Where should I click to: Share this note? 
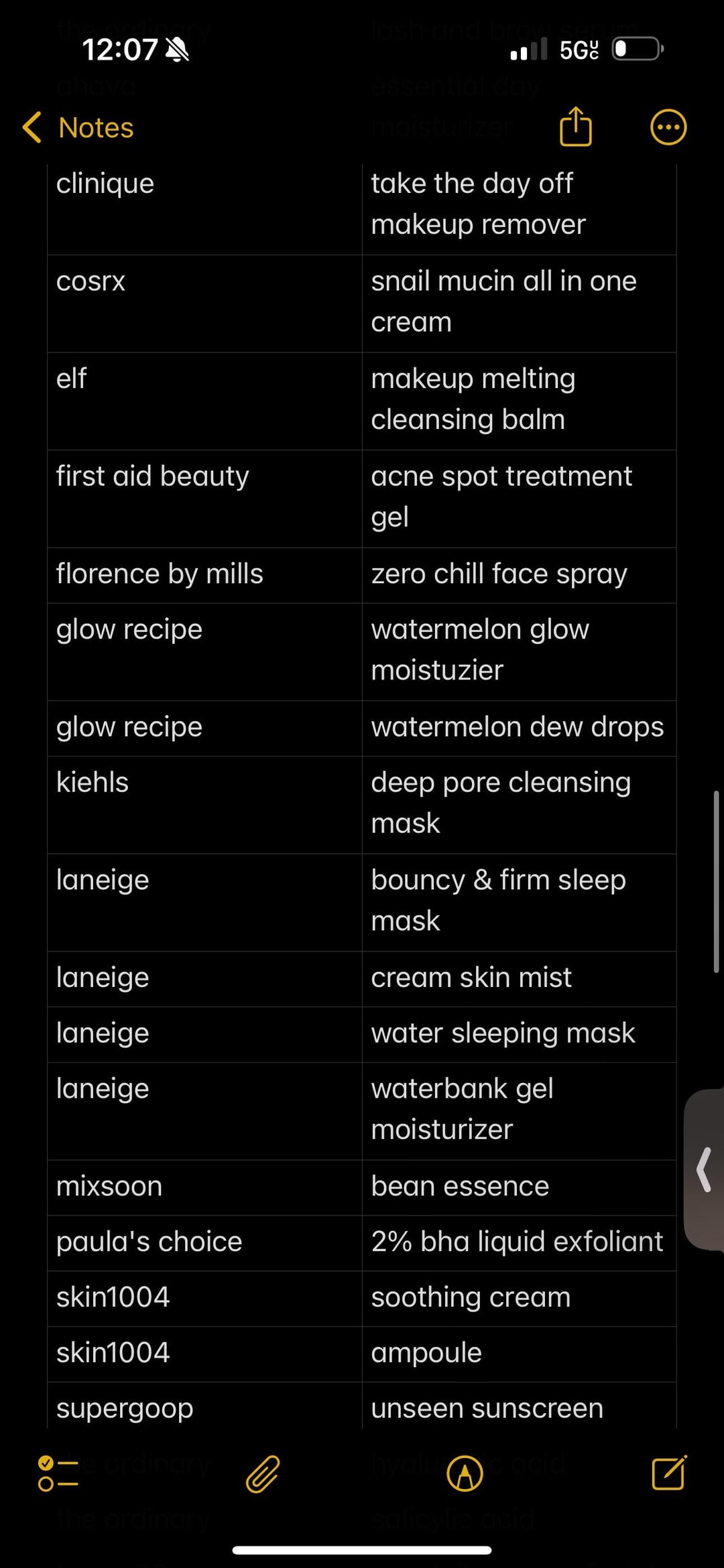tap(576, 127)
